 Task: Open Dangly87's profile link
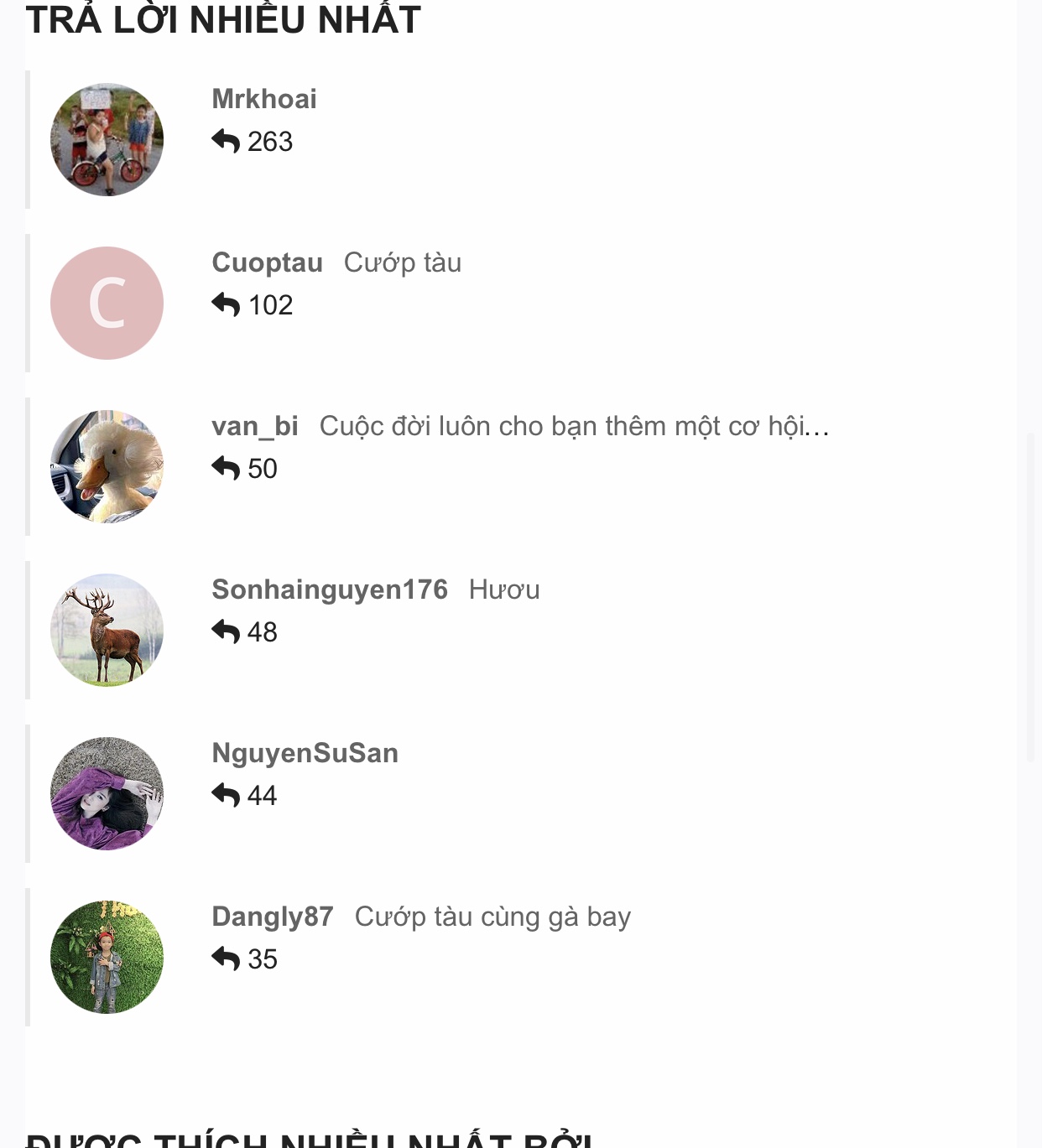272,917
